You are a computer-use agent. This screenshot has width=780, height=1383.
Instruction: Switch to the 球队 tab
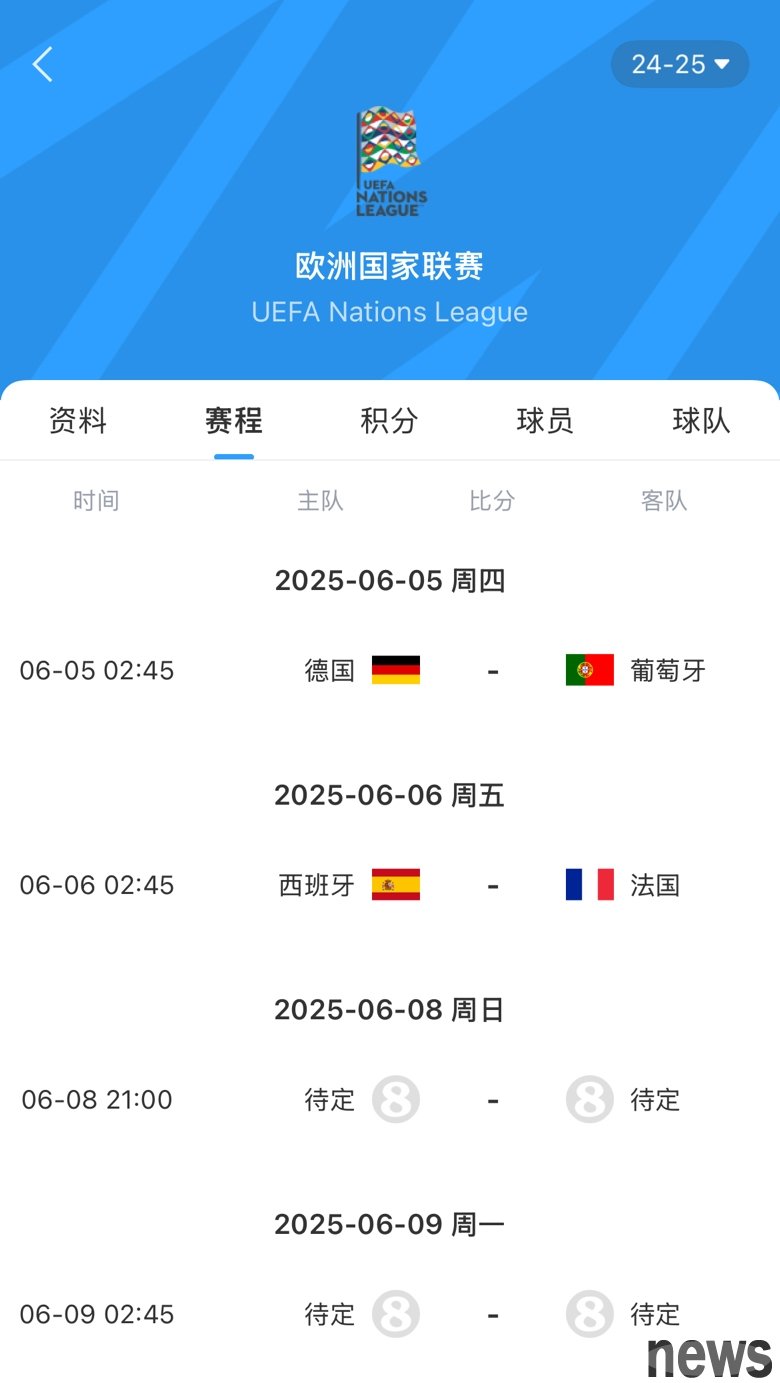701,421
